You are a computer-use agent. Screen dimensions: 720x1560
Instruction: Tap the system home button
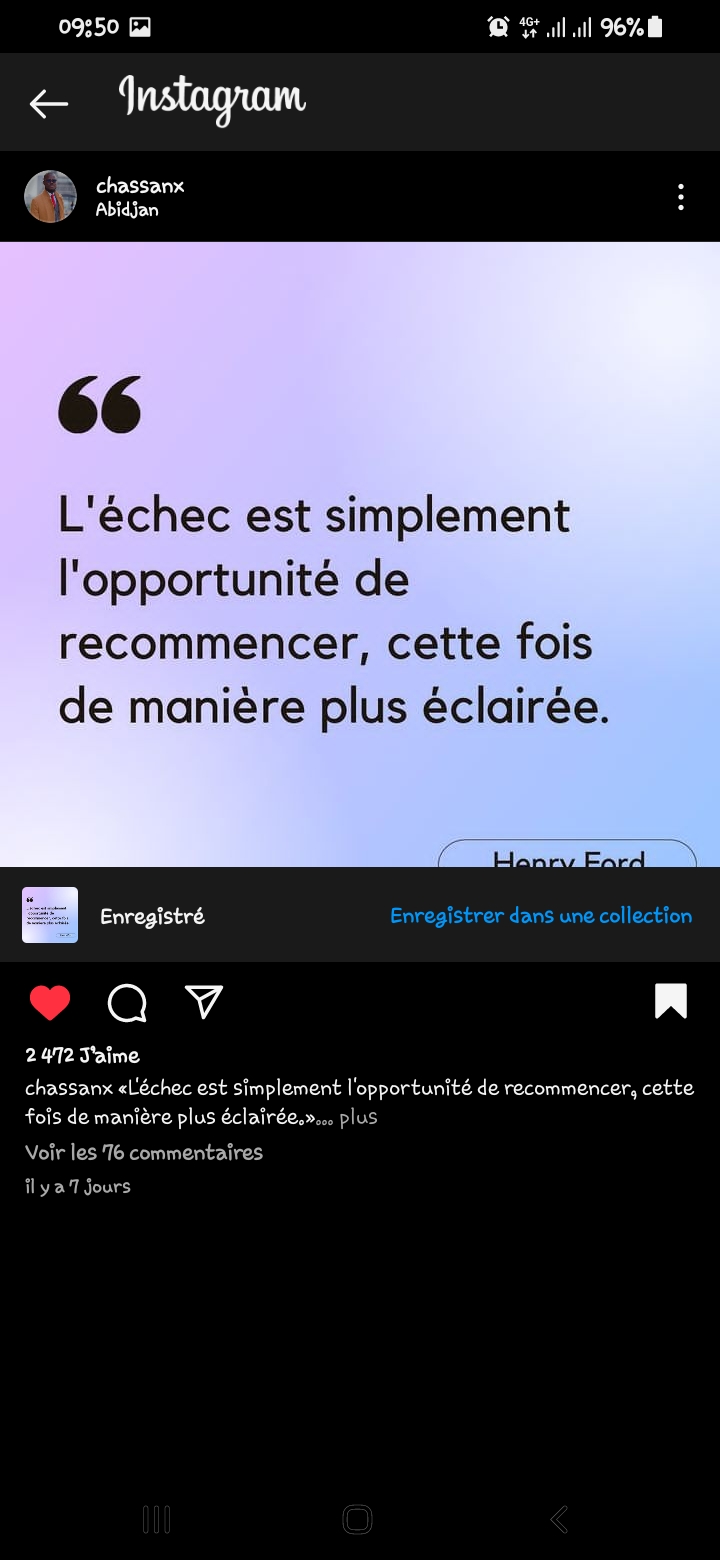357,1520
